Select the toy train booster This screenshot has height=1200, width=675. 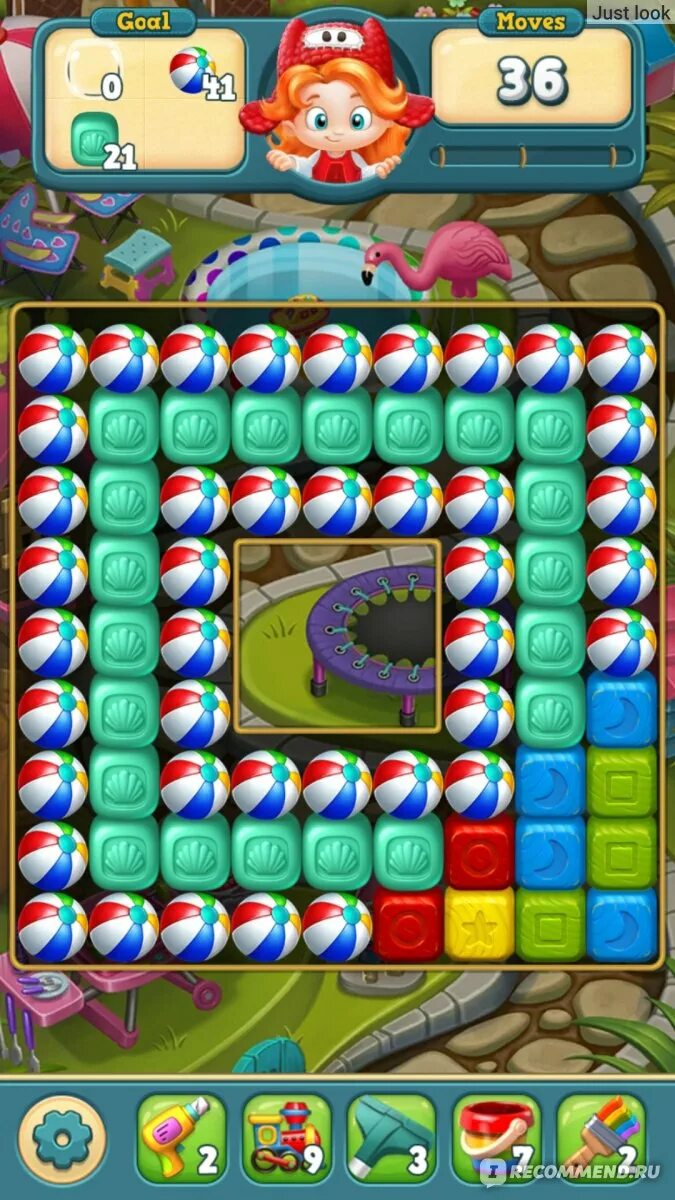tap(287, 1139)
